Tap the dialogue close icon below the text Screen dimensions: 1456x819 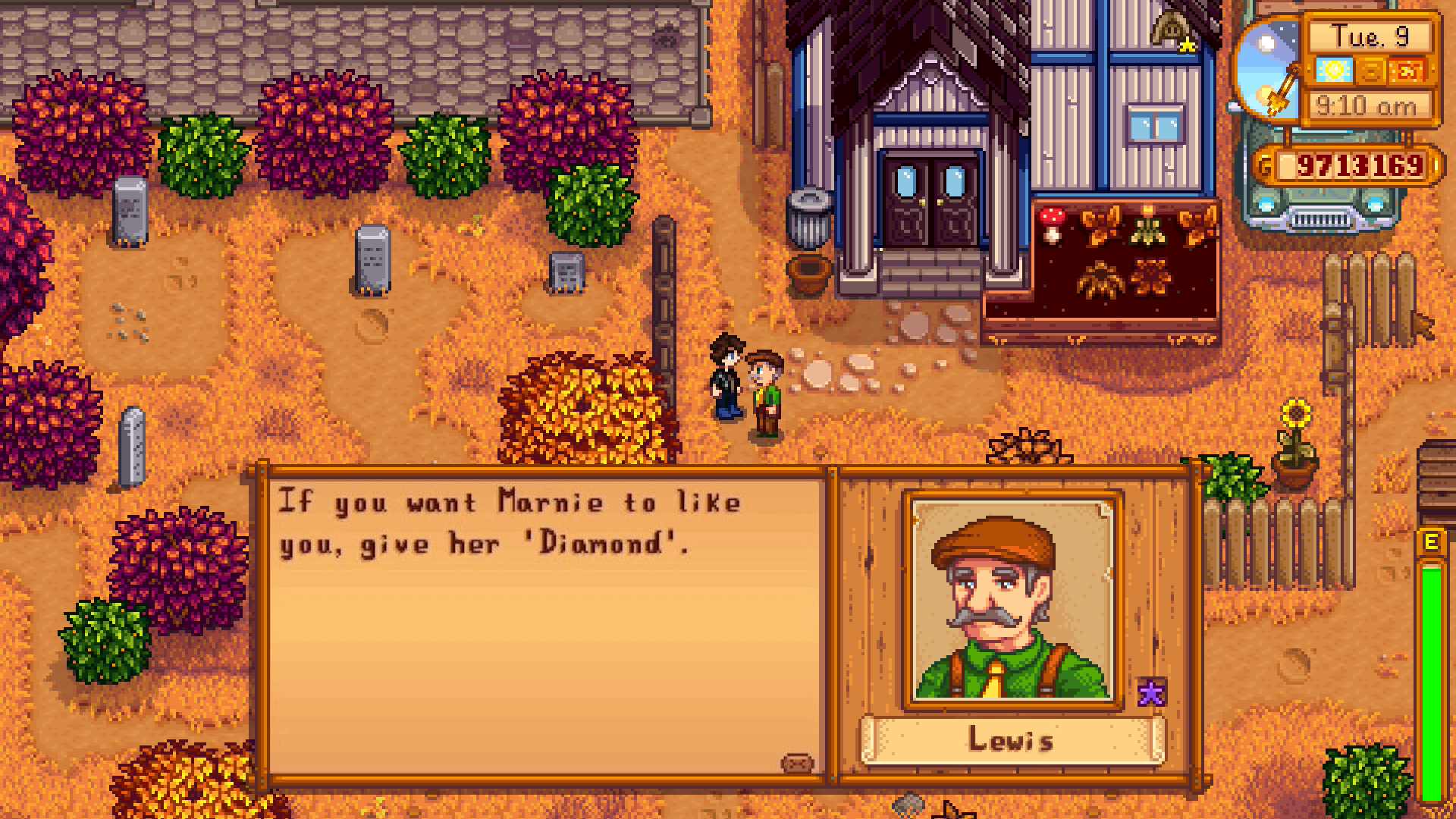tap(797, 763)
